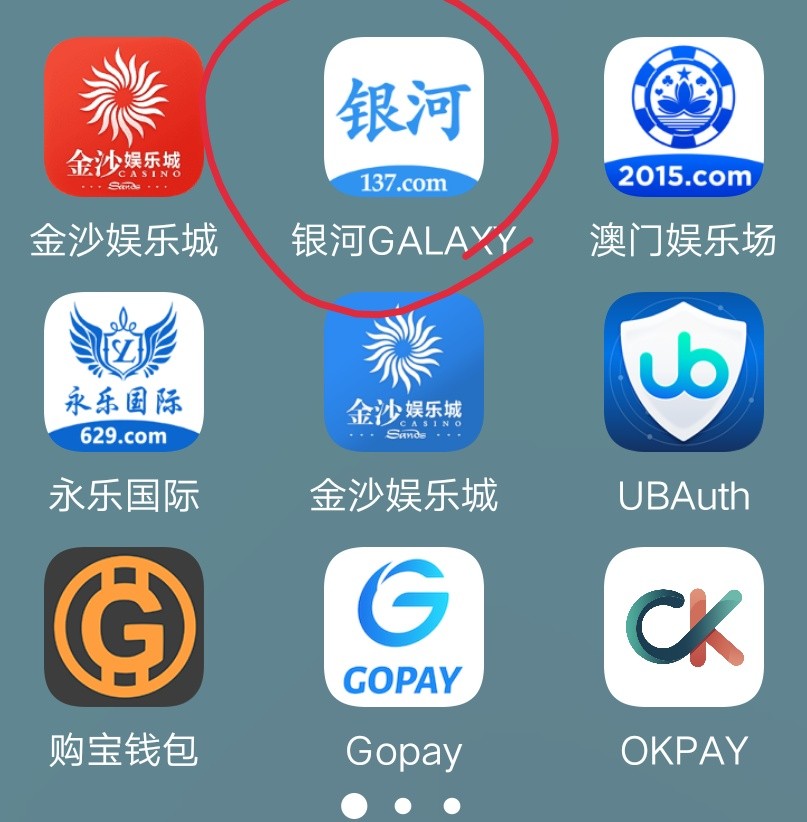The height and width of the screenshot is (822, 807).
Task: Open the UBAuth app
Action: tap(684, 372)
